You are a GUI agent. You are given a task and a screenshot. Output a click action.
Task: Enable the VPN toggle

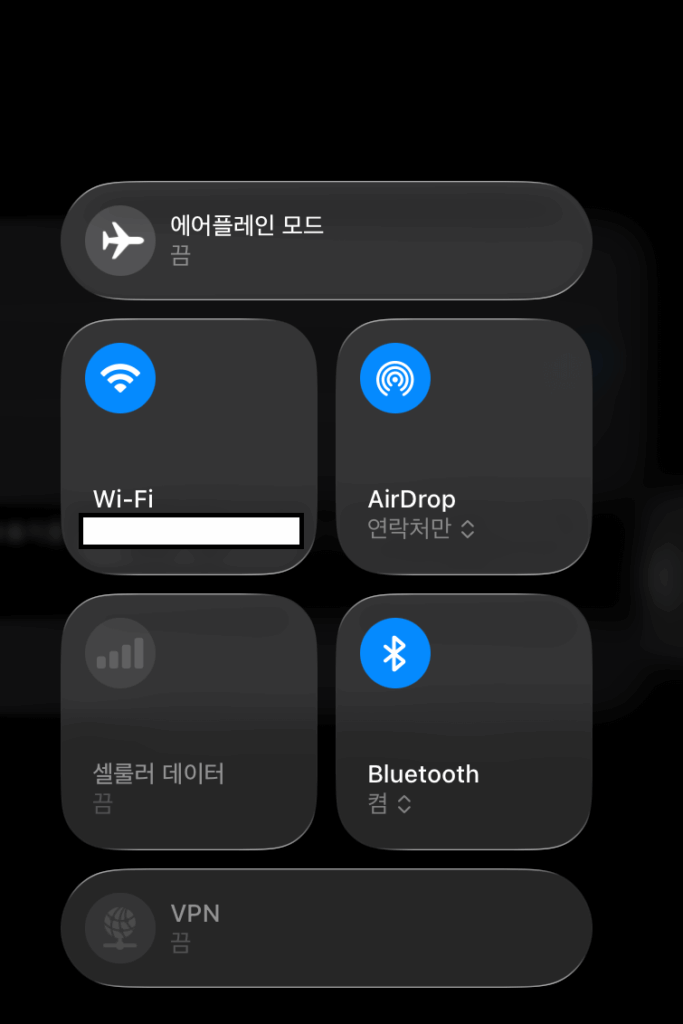coord(120,927)
